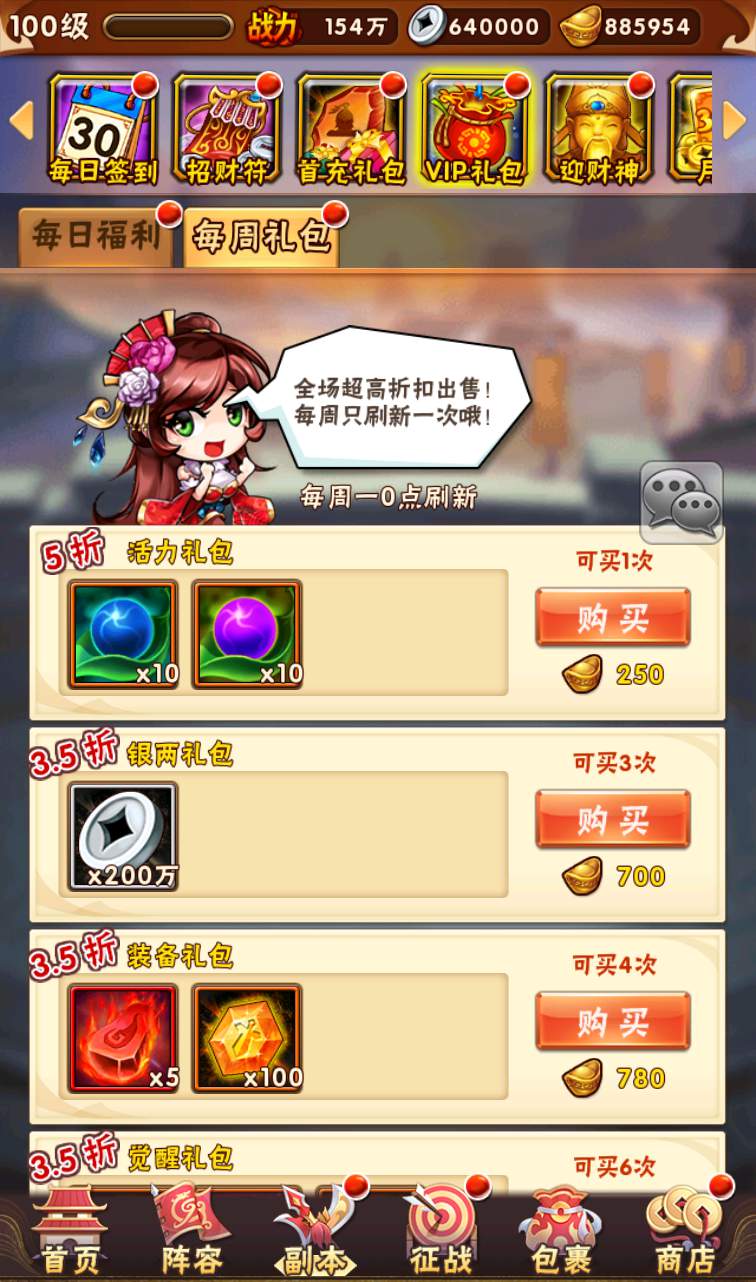Open the 副本 dungeon tab

[x=316, y=1235]
